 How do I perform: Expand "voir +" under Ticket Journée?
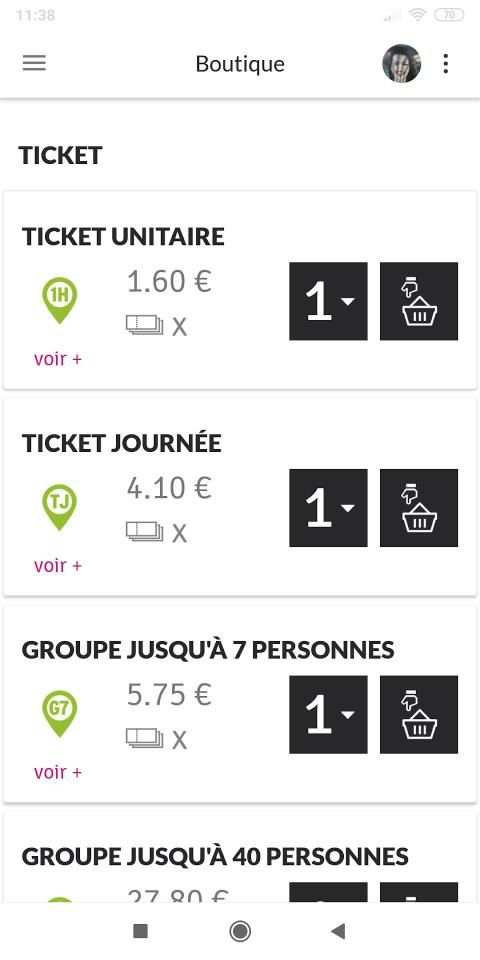[x=58, y=566]
